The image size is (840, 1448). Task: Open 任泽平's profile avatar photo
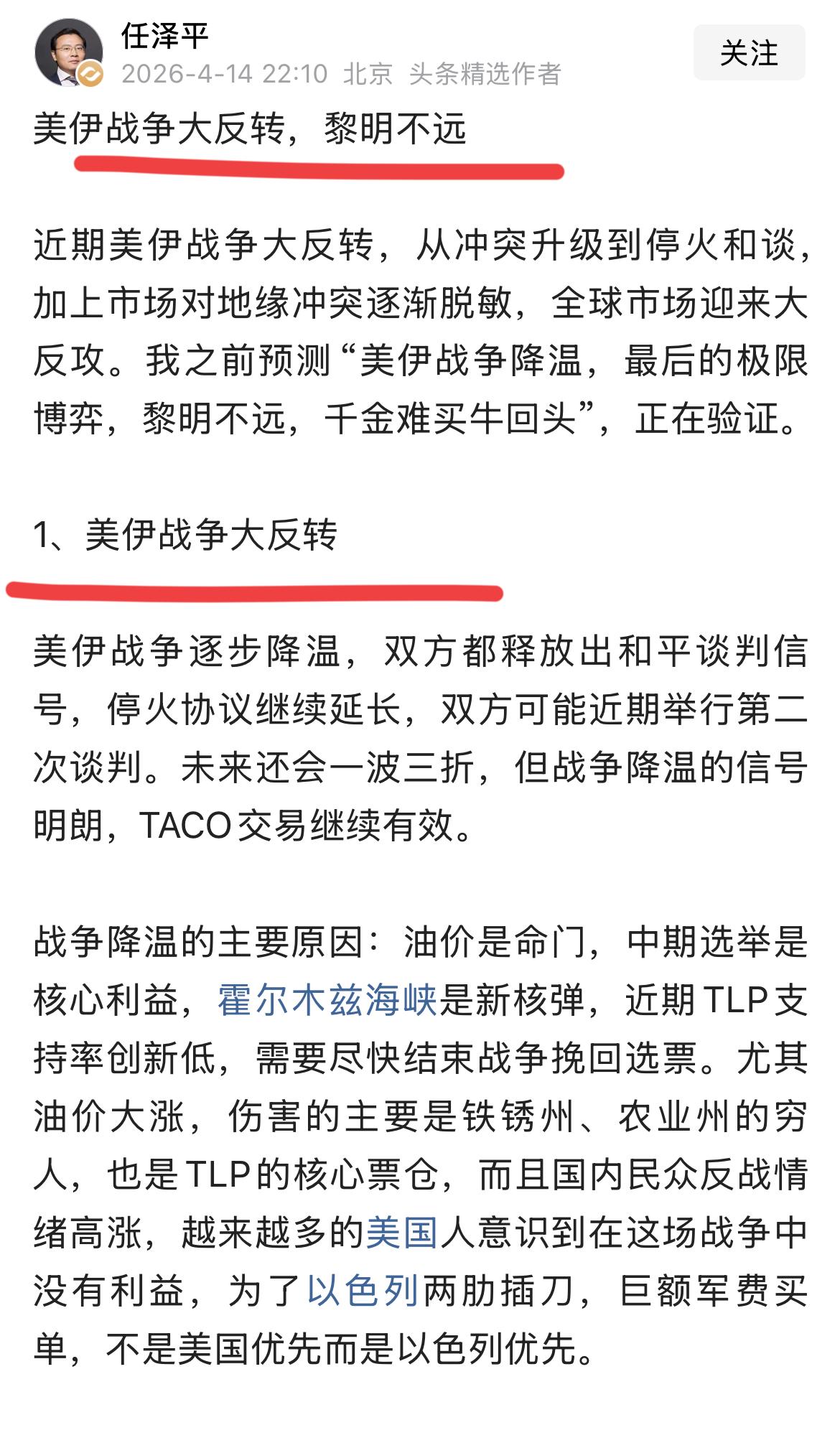pos(68,54)
